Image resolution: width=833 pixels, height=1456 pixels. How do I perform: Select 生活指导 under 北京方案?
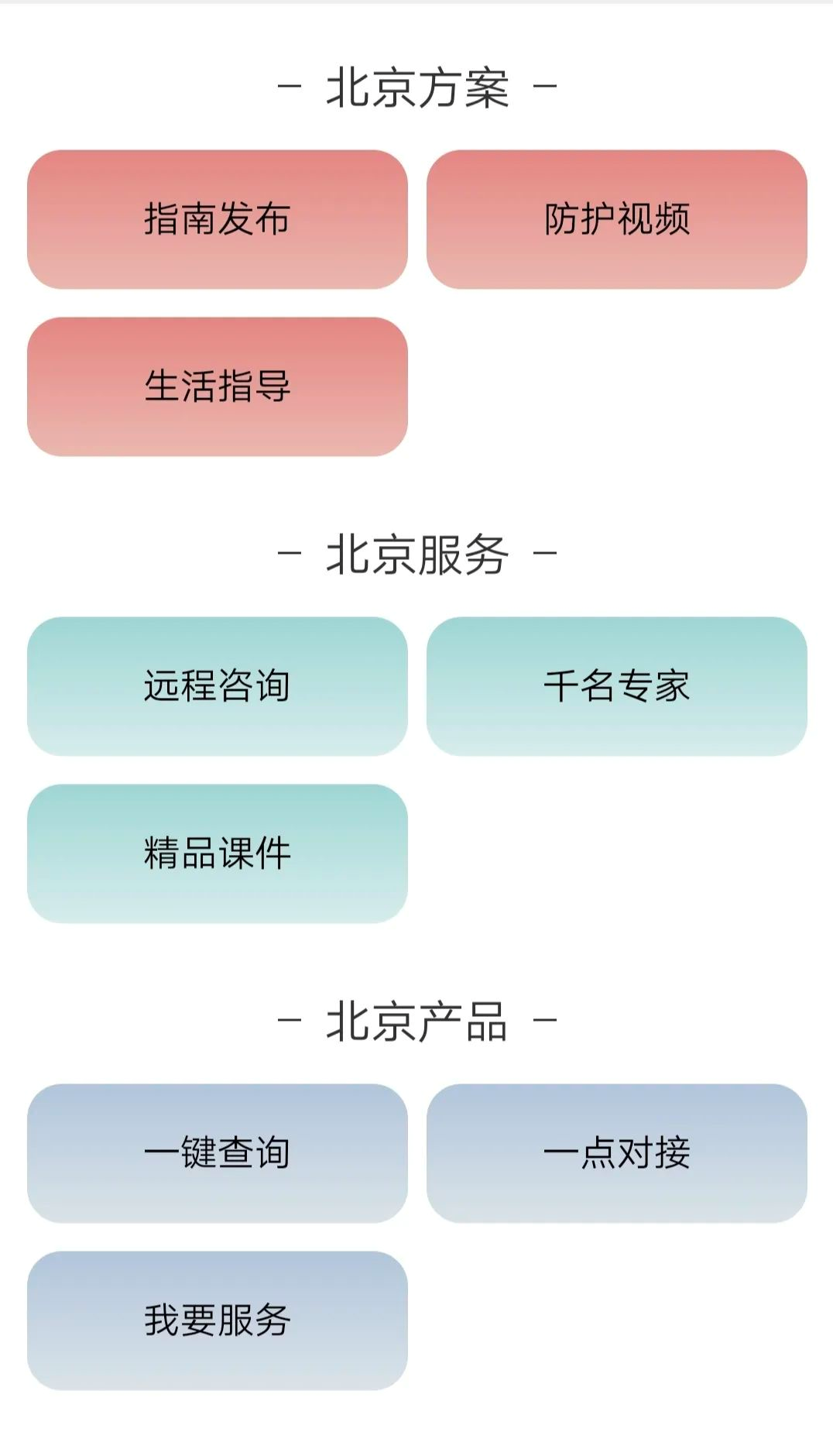click(217, 386)
